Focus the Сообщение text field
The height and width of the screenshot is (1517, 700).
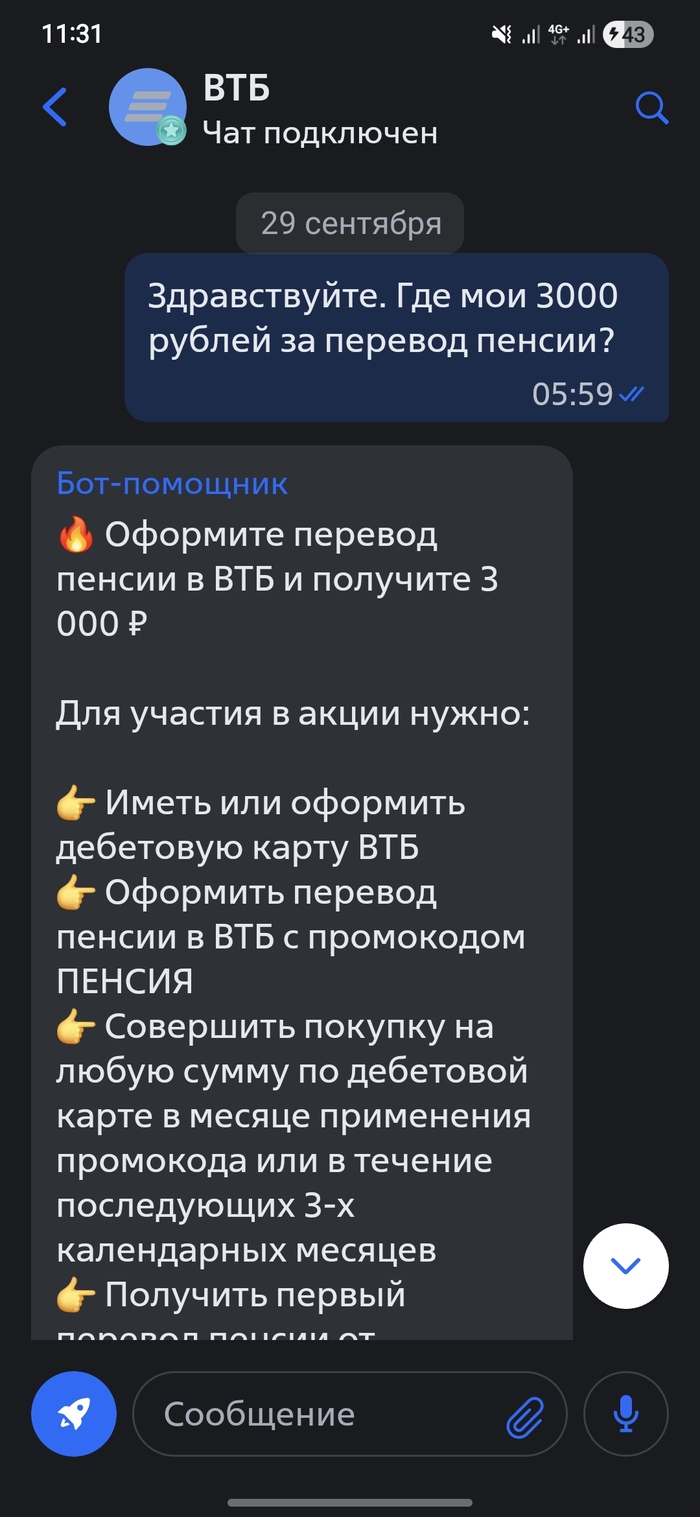click(320, 1414)
